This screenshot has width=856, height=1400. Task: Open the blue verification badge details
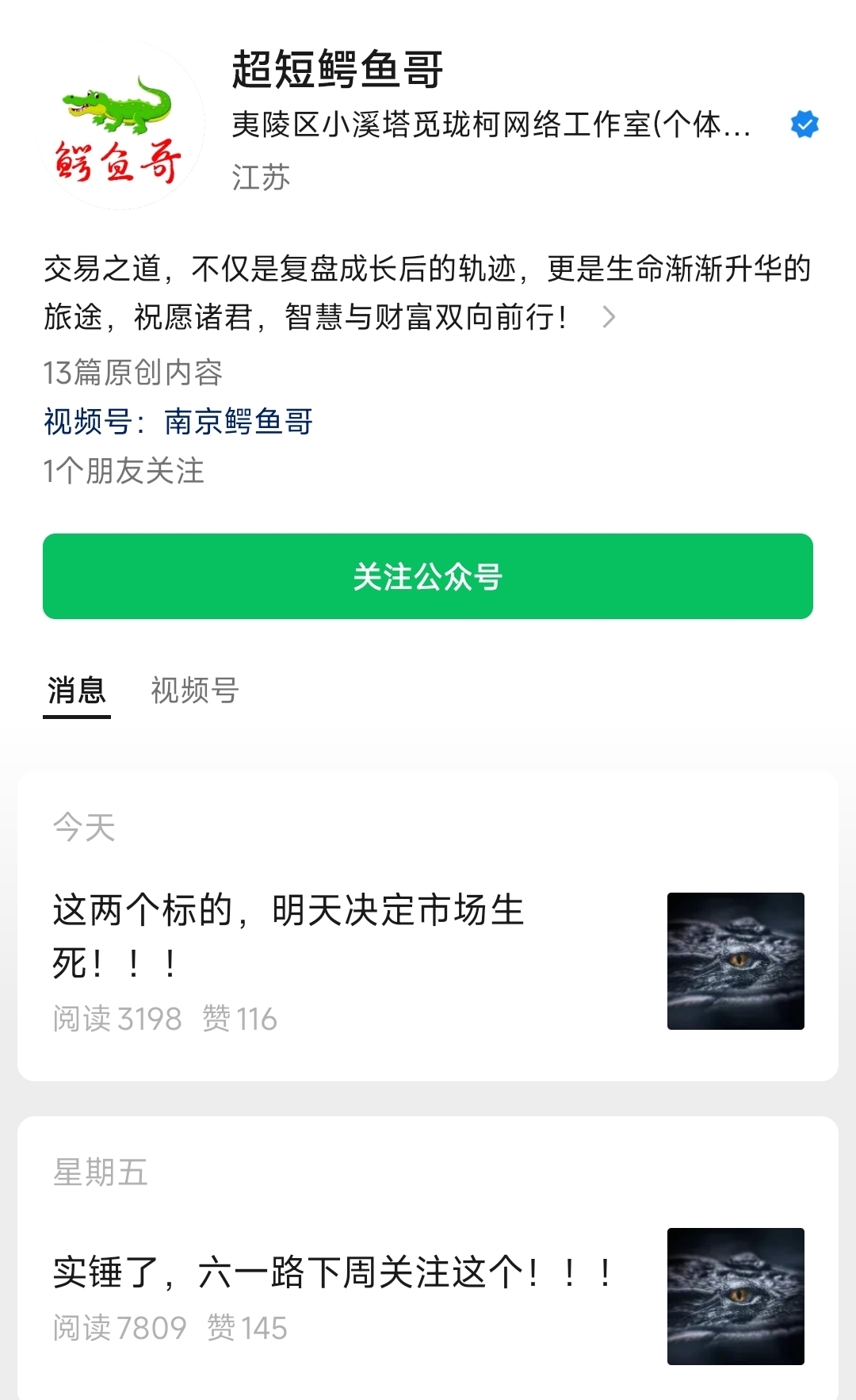[x=804, y=124]
